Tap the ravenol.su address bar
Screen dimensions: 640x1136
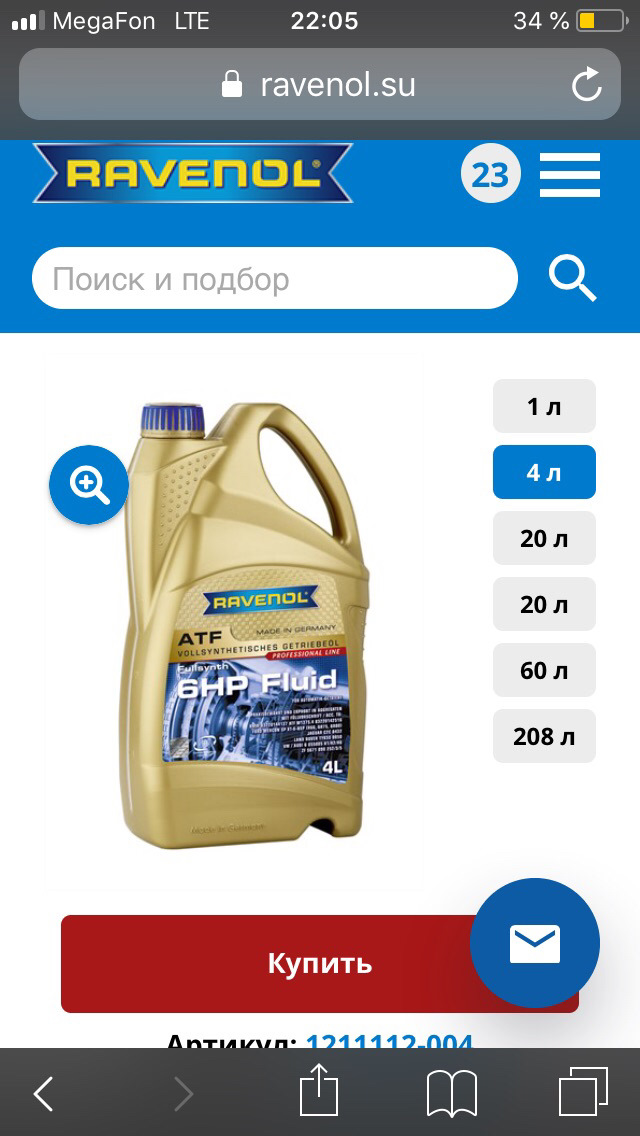click(320, 85)
